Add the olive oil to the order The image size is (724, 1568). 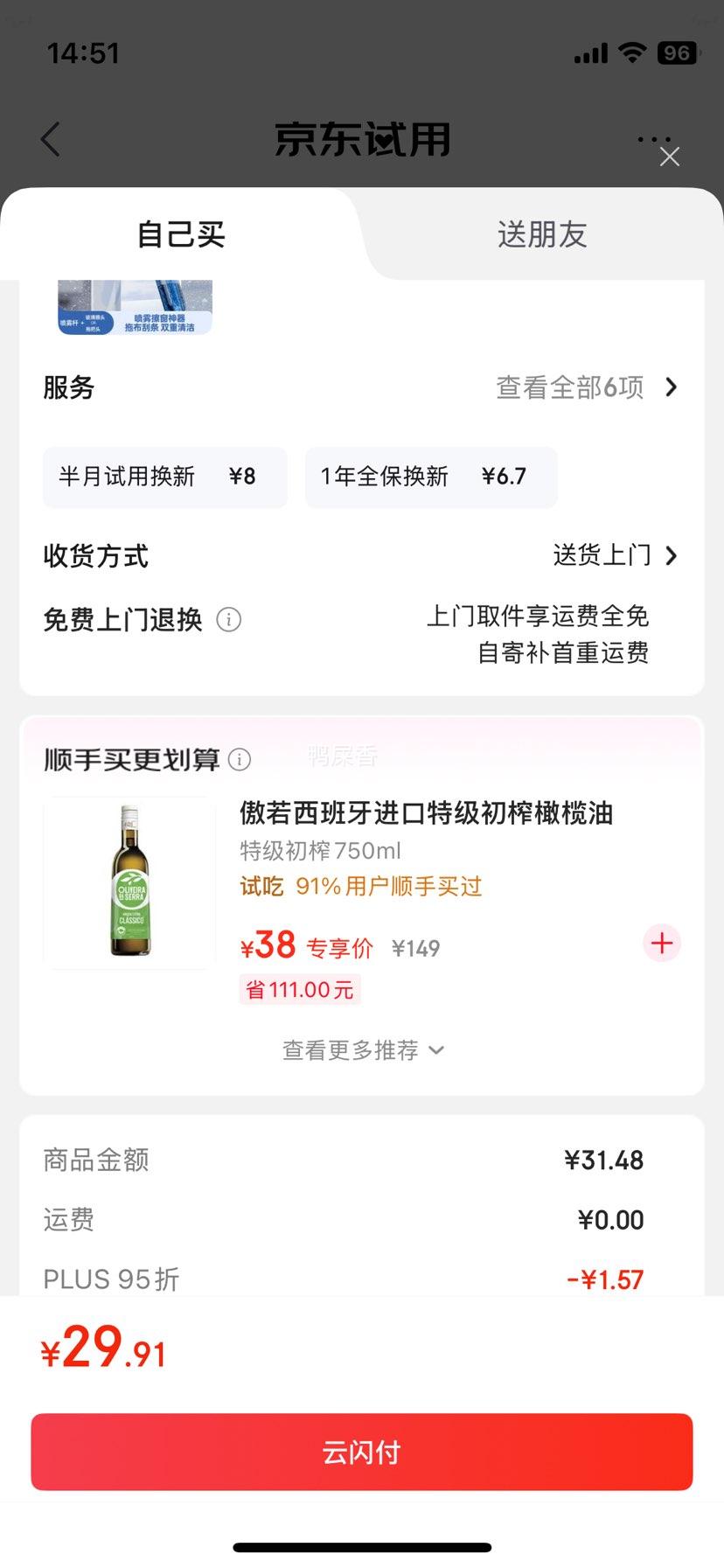pos(662,944)
